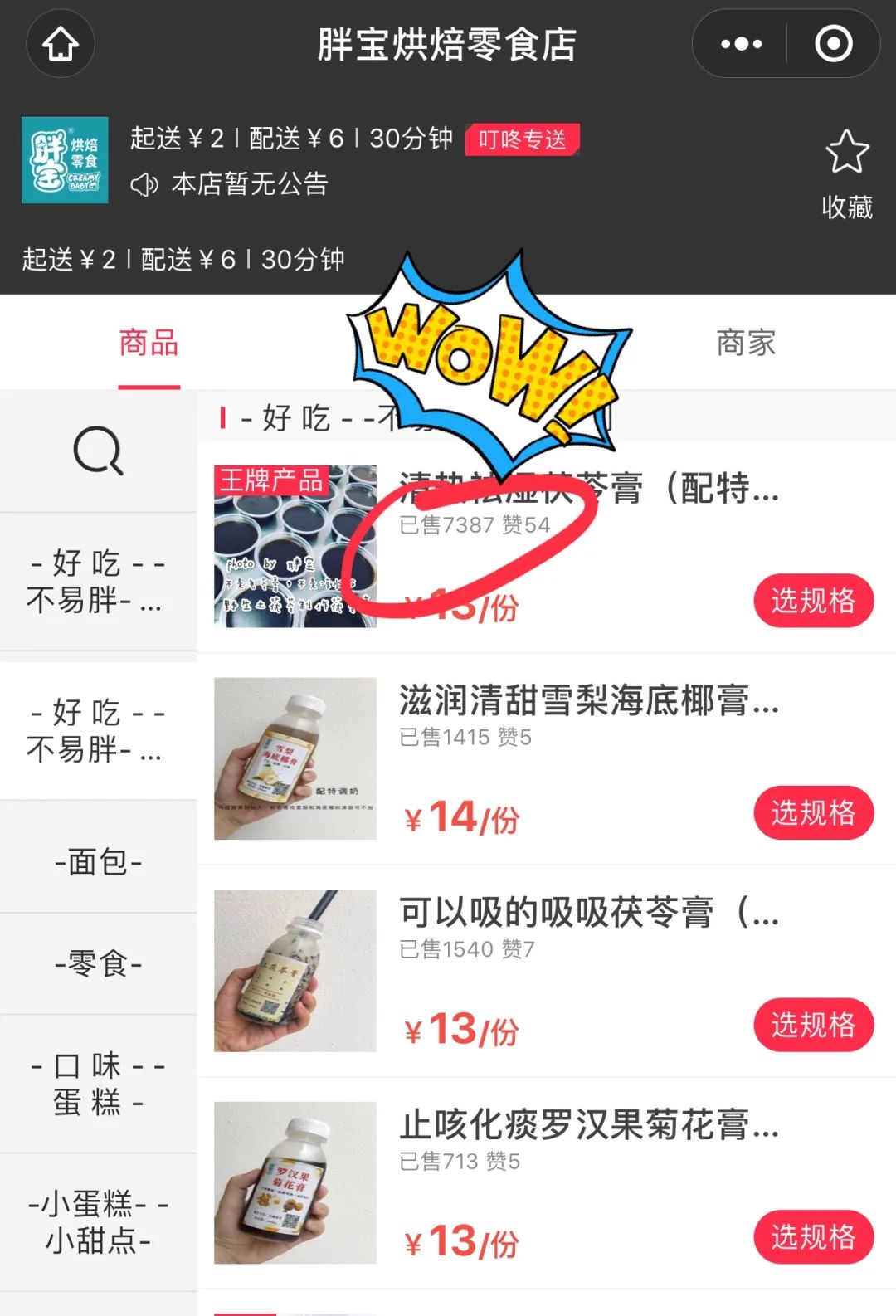Choose 选规格 for the 王牌产品 茯苓膏
Screen dimensions: 896x1316
click(x=813, y=600)
